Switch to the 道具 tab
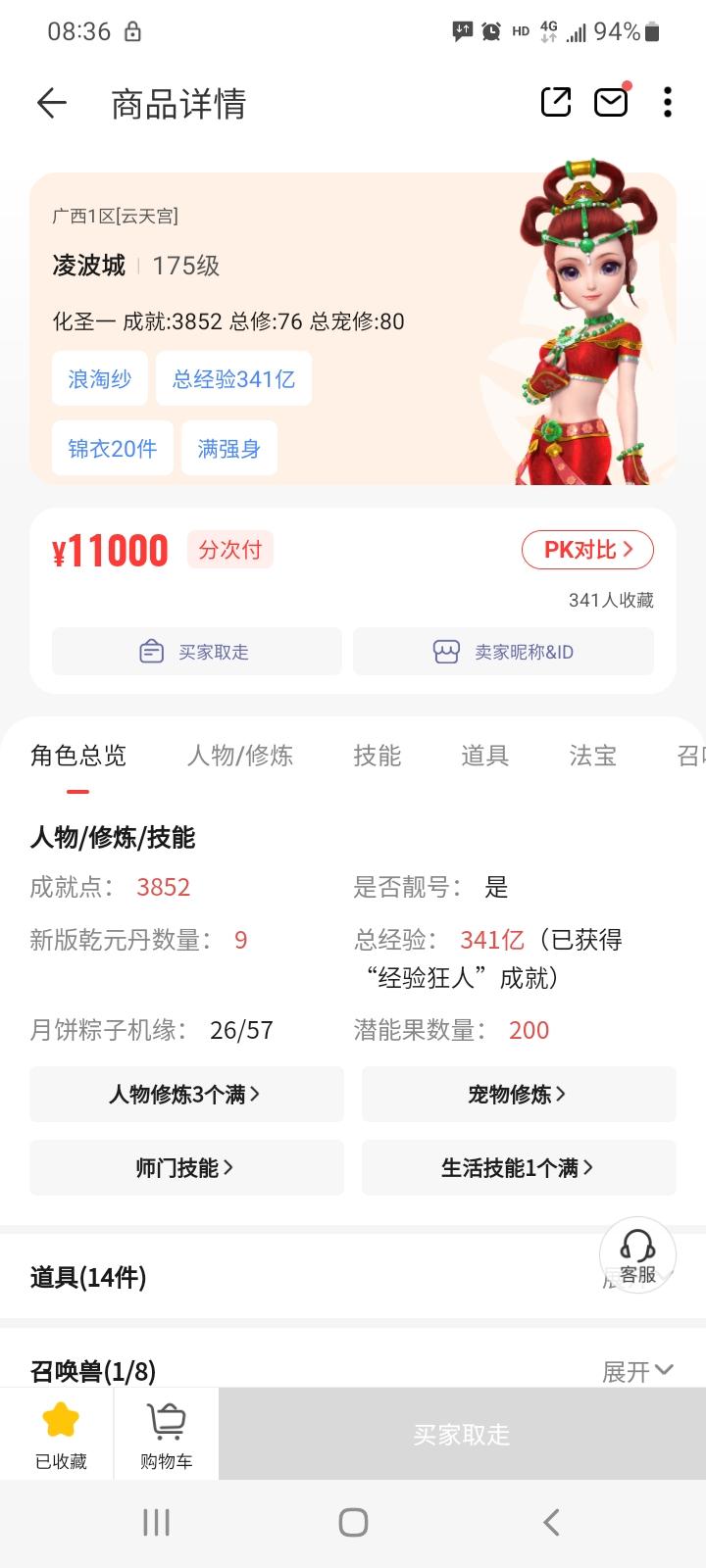This screenshot has height=1568, width=706. click(x=485, y=756)
